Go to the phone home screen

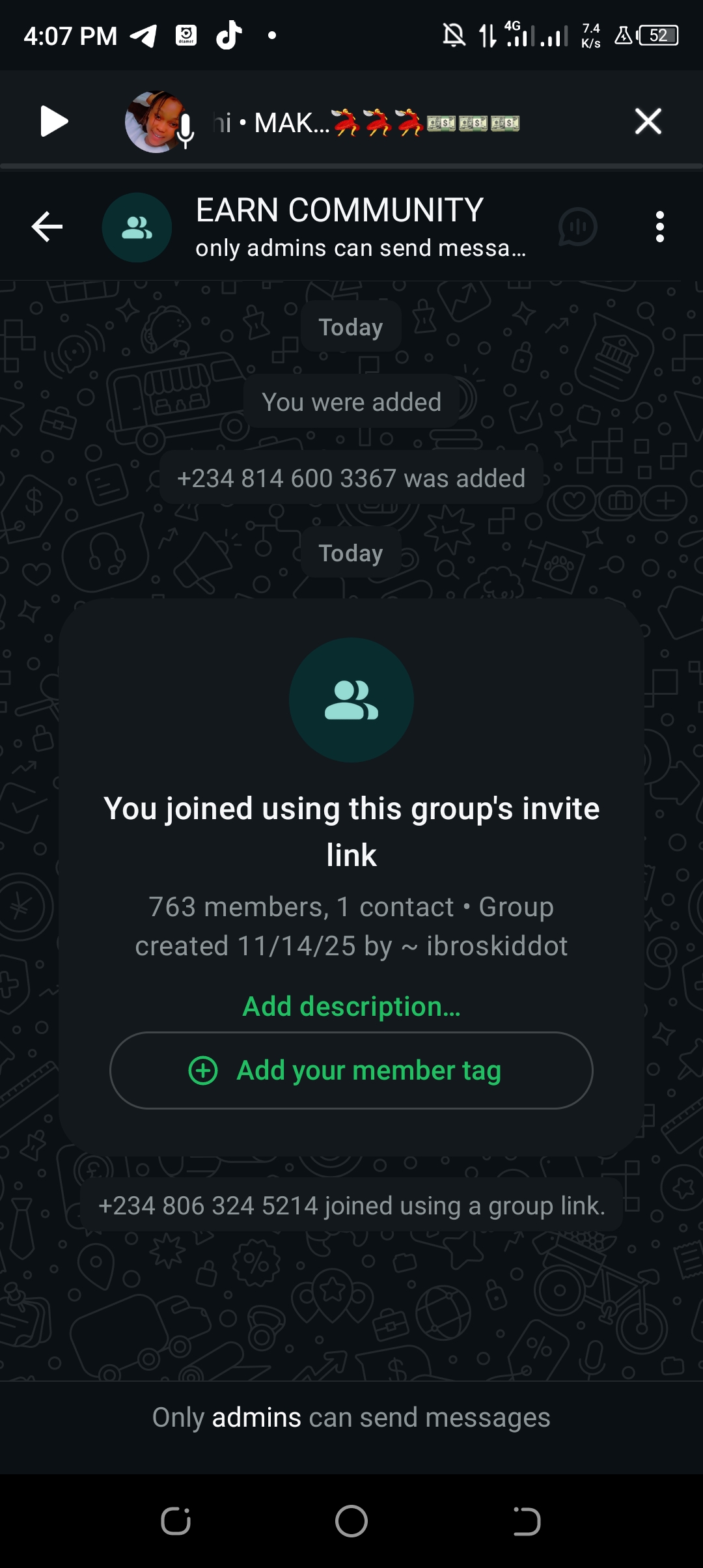(351, 1522)
